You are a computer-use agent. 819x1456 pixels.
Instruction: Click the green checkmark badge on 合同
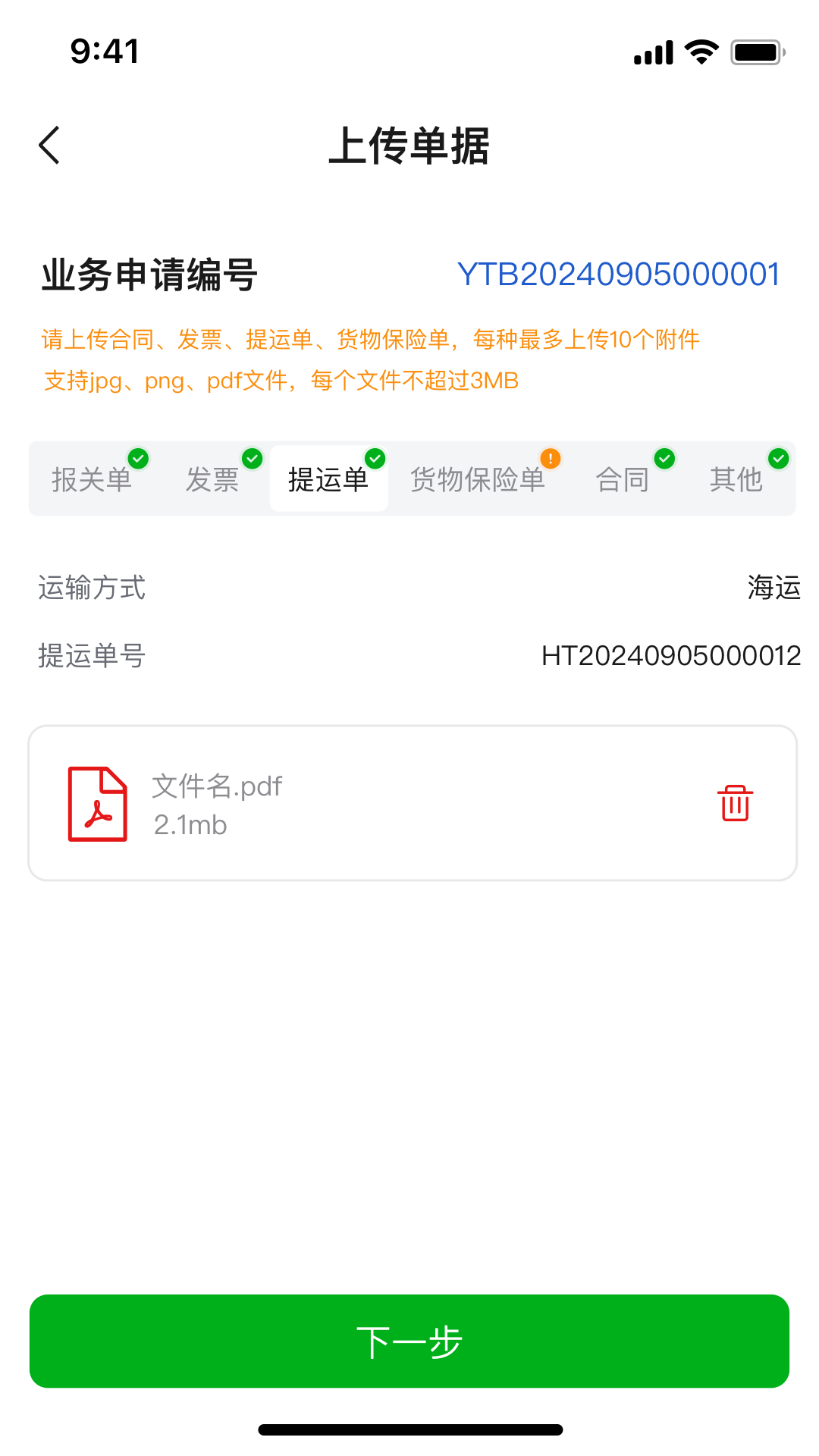[x=666, y=458]
